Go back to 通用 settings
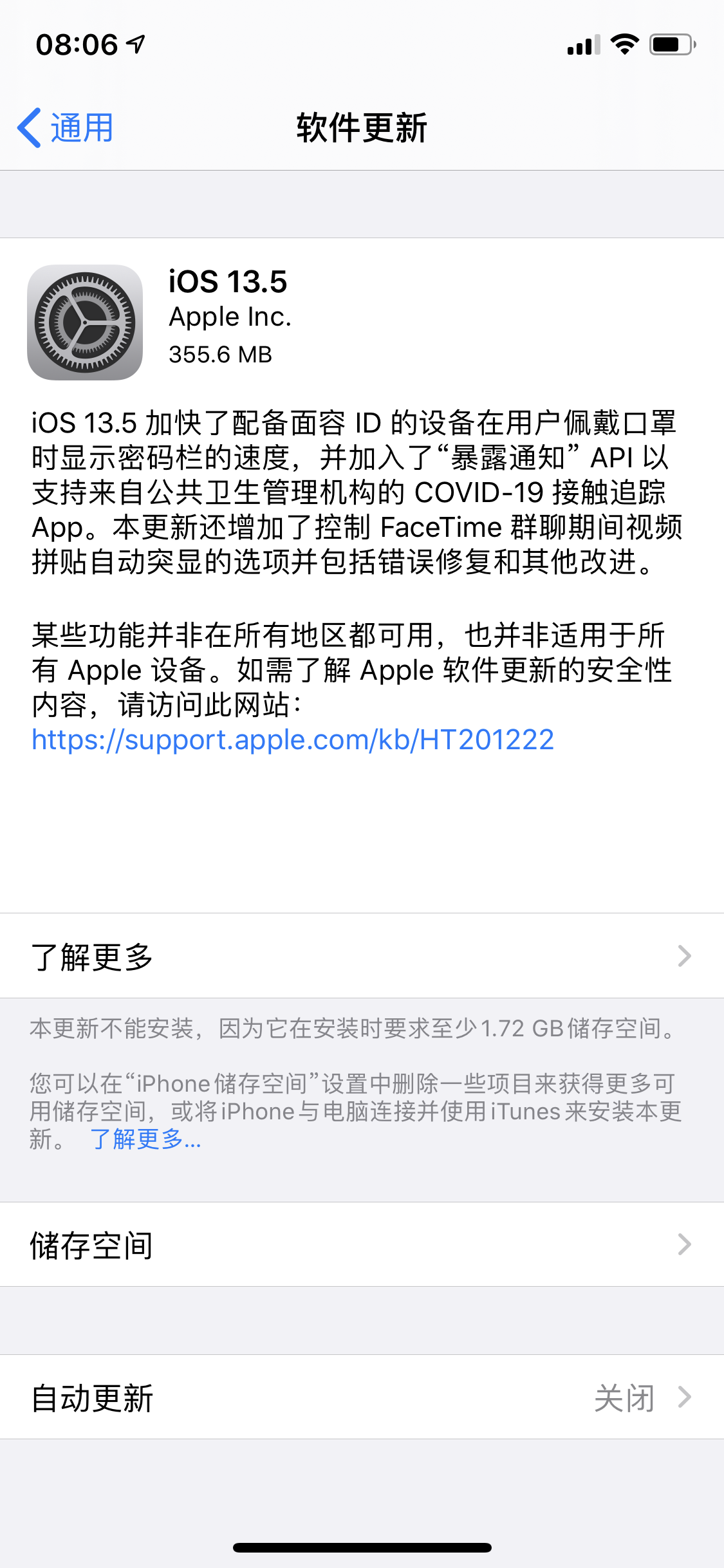The image size is (724, 1568). [66, 127]
